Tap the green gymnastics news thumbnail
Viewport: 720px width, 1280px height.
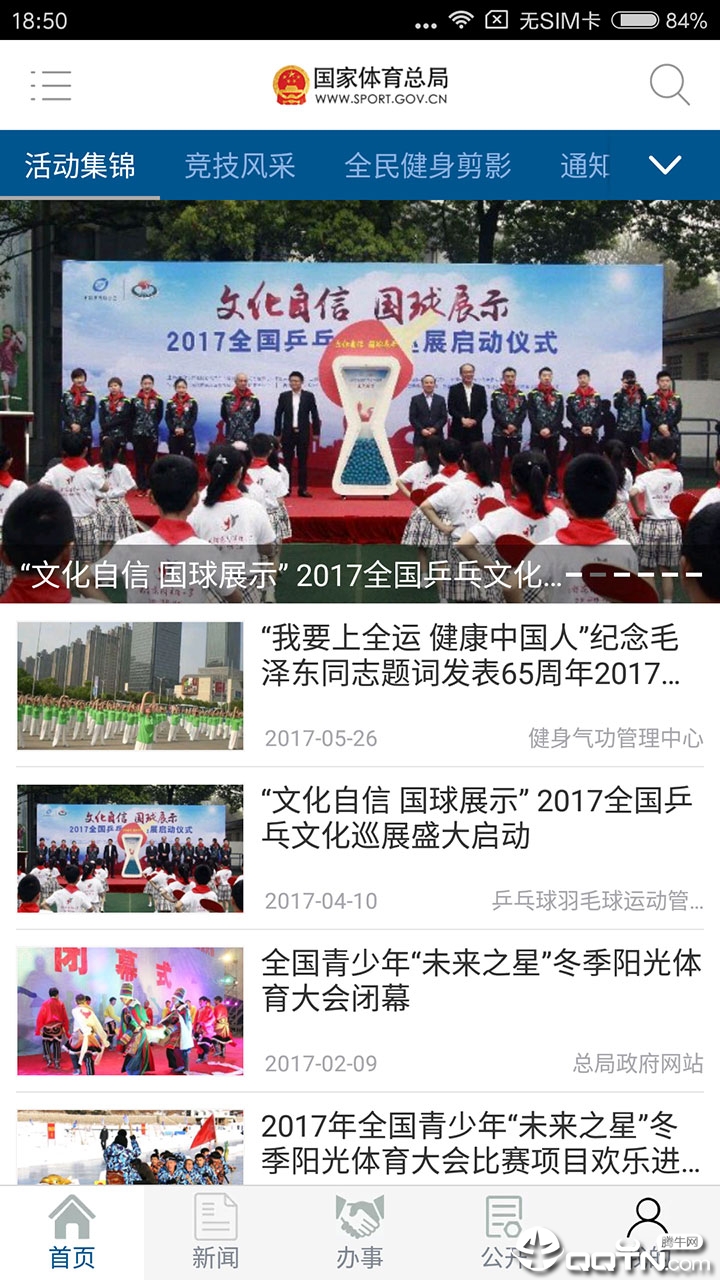[129, 685]
